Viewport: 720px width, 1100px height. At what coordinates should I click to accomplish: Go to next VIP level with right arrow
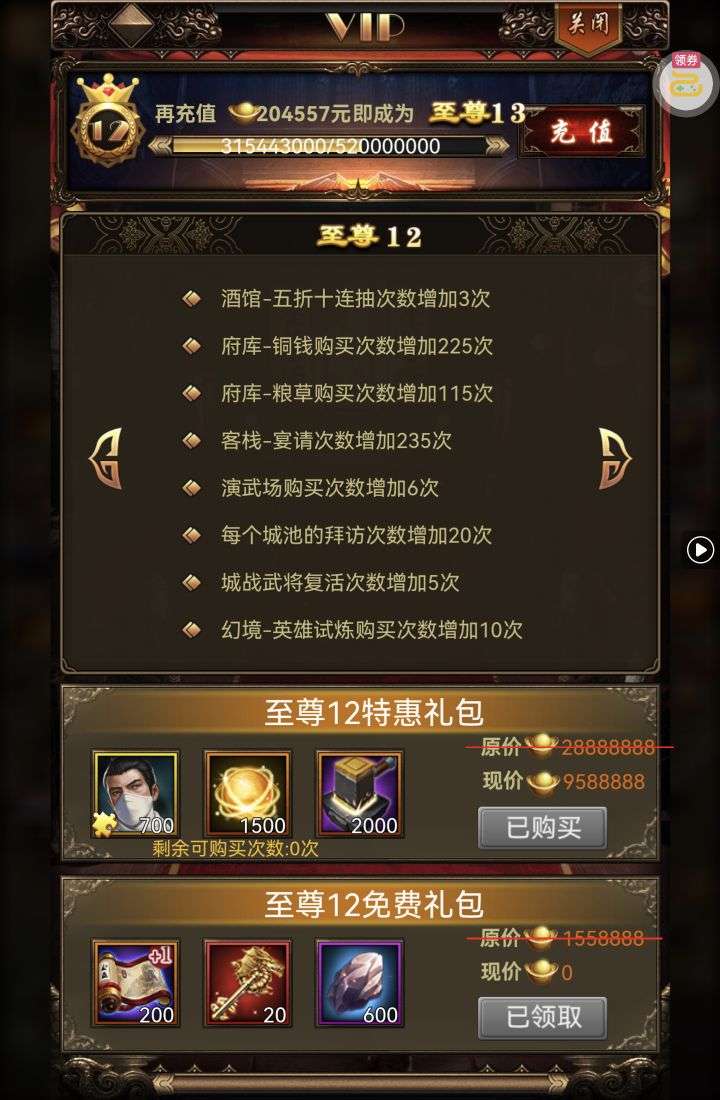point(614,459)
